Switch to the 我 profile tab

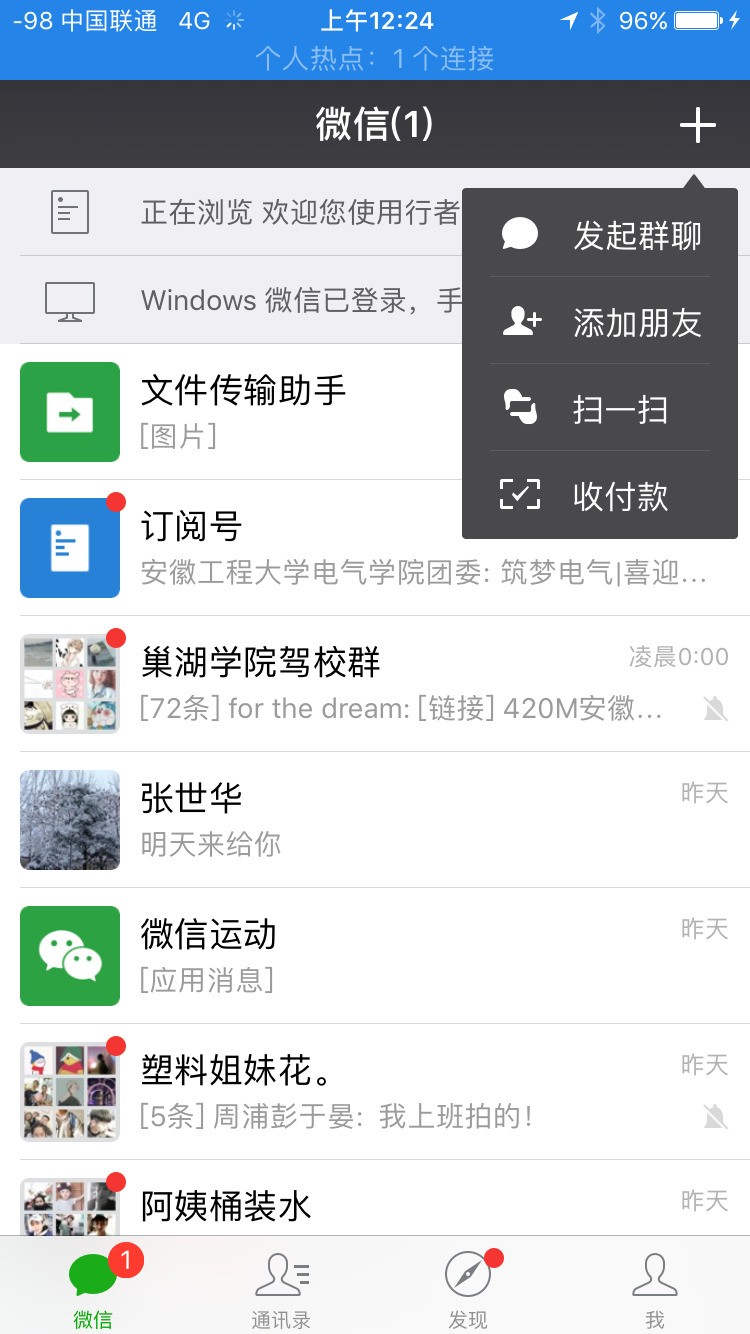pos(655,1288)
